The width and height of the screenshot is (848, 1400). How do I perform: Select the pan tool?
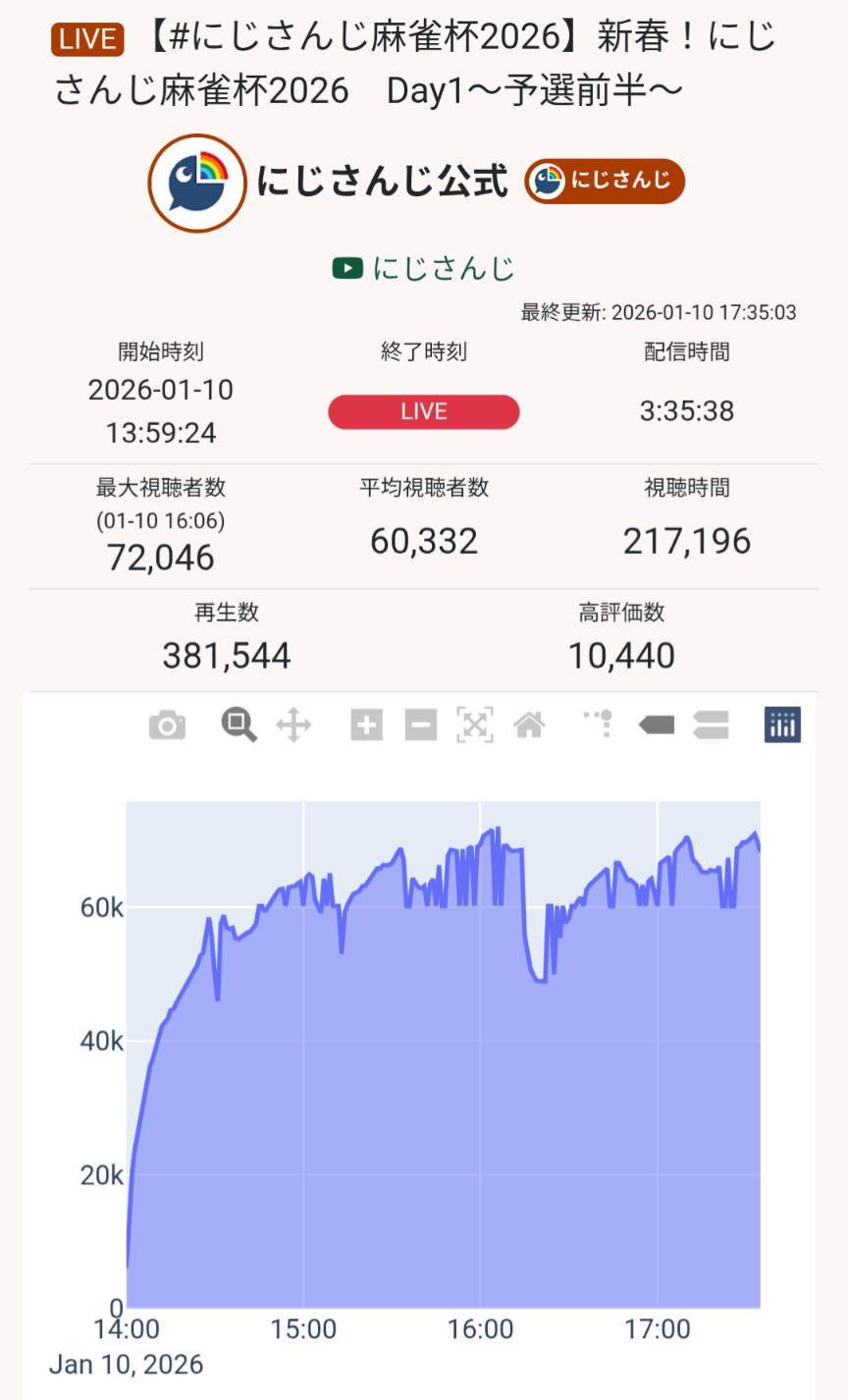pos(293,726)
